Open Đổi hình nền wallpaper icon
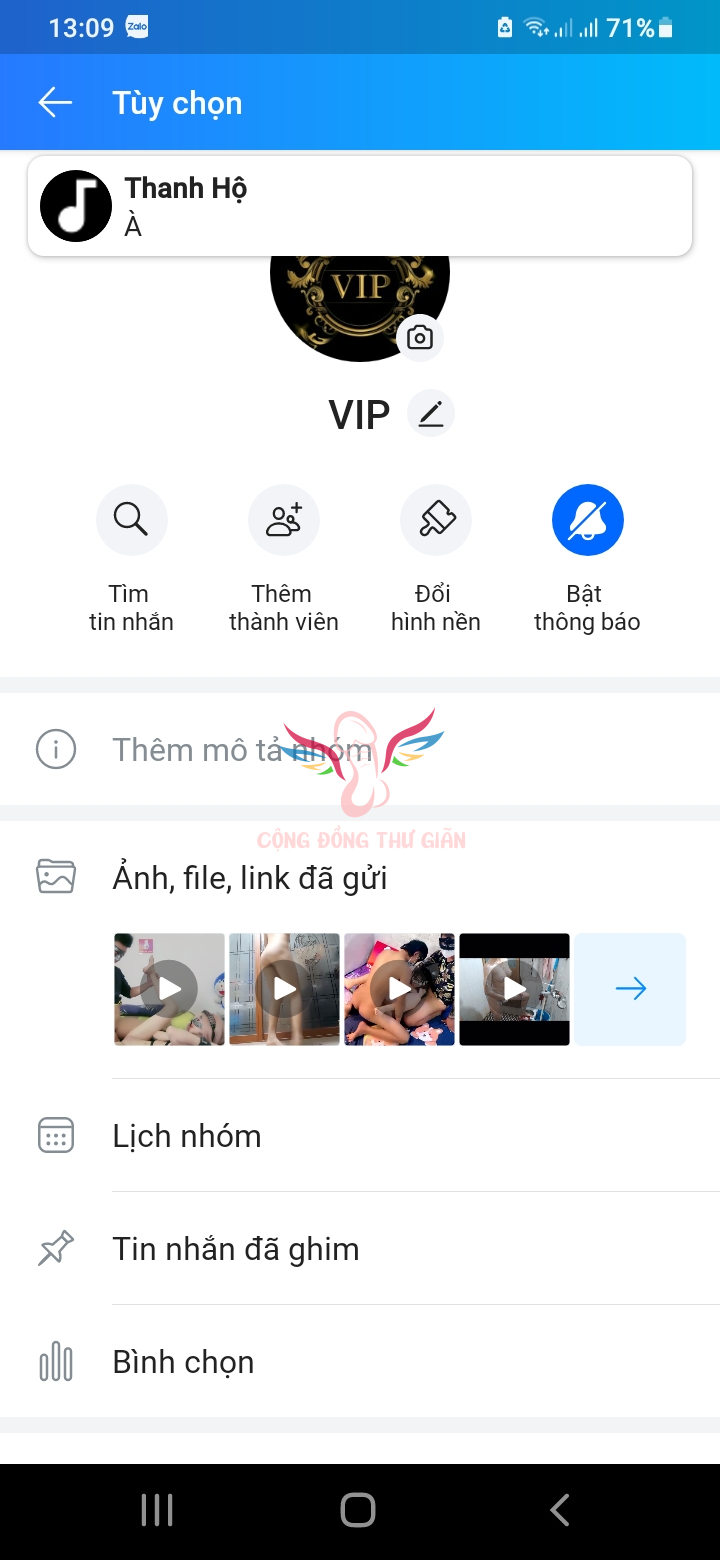The width and height of the screenshot is (720, 1560). coord(435,519)
